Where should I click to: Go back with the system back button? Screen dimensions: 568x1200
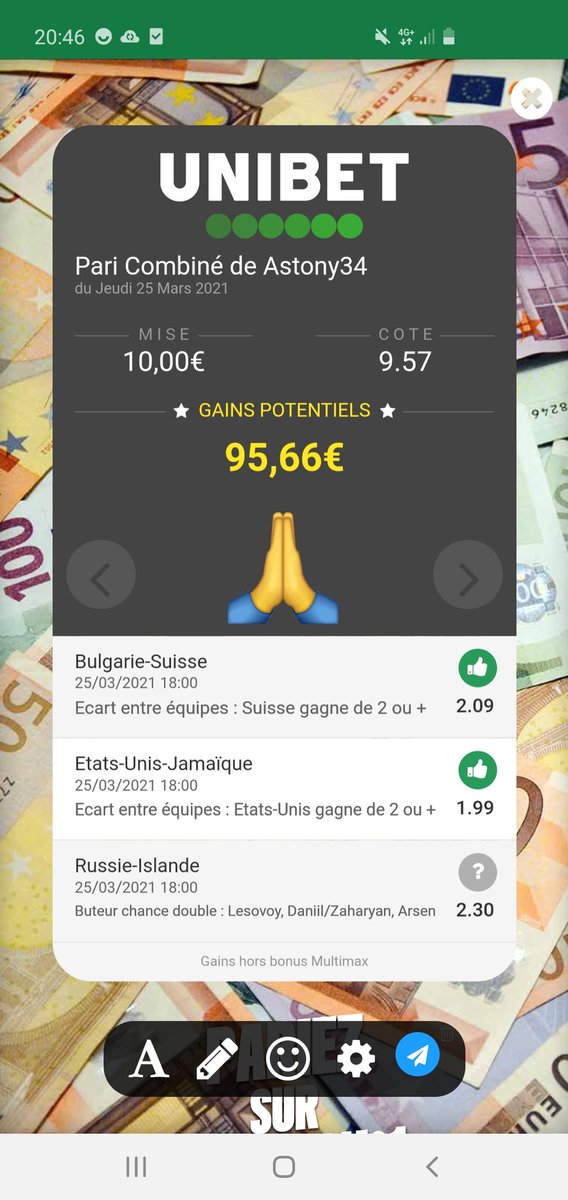pos(432,1166)
